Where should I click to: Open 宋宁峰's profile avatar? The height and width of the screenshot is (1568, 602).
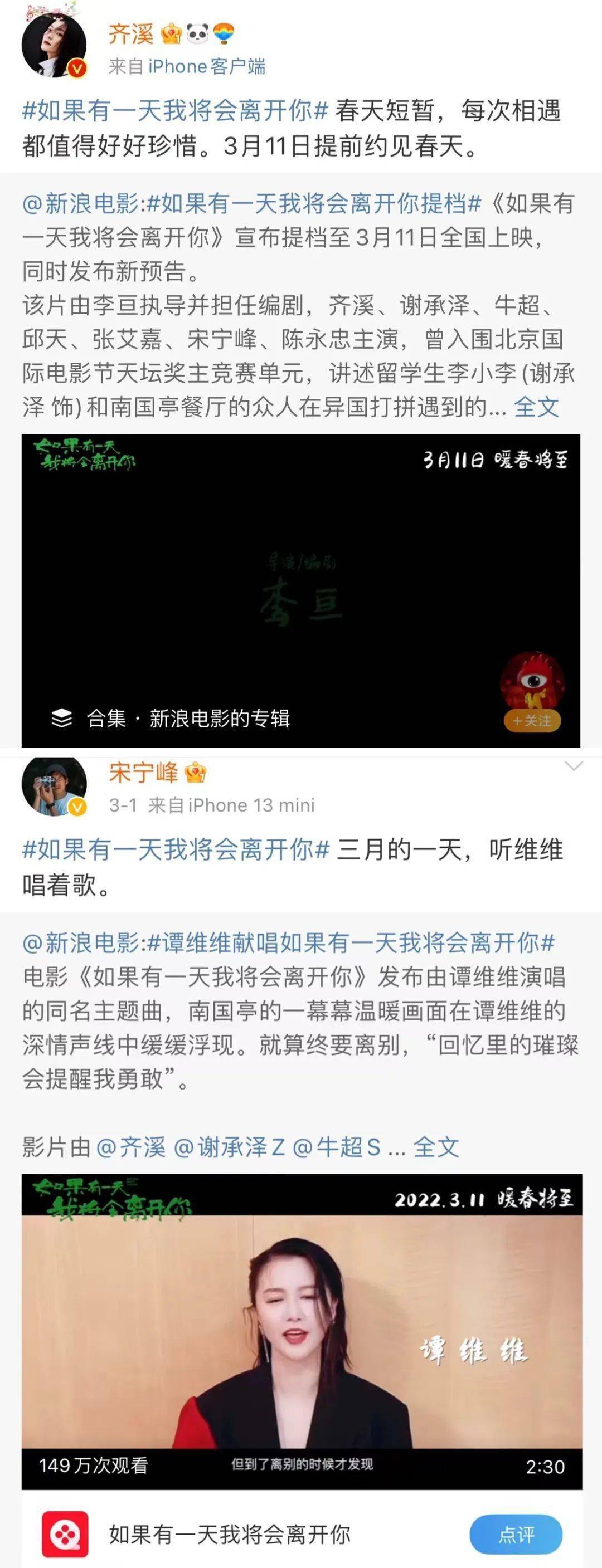[x=54, y=787]
